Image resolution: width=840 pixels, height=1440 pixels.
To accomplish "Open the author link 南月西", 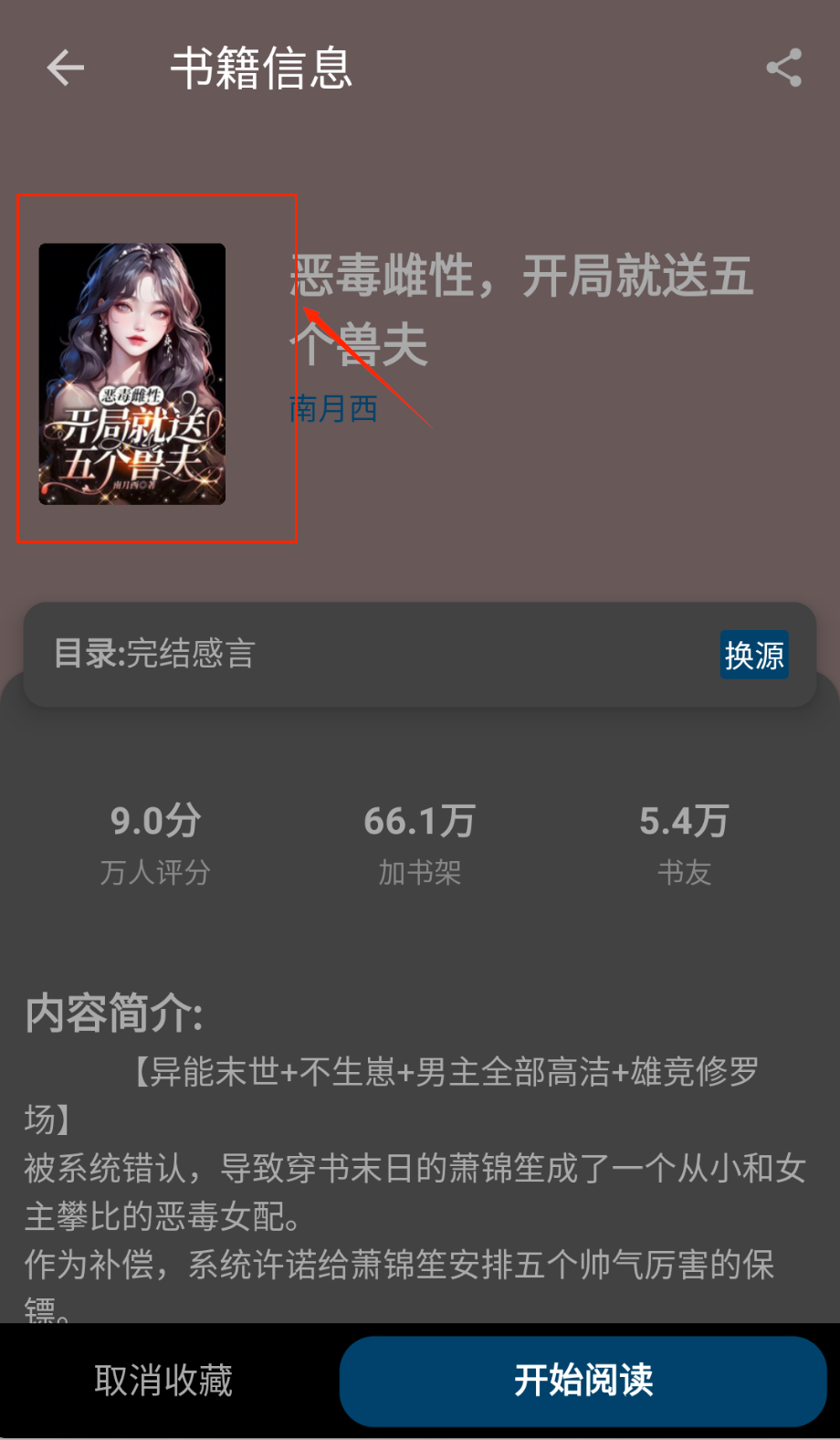I will (332, 410).
